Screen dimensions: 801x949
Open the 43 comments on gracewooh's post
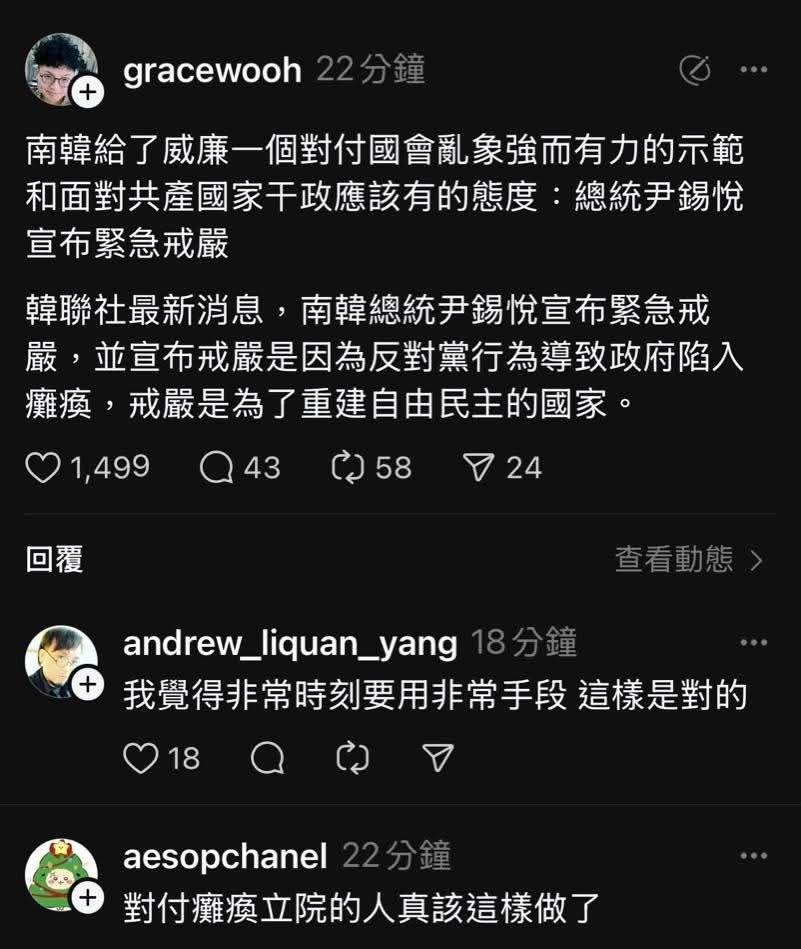tap(216, 467)
